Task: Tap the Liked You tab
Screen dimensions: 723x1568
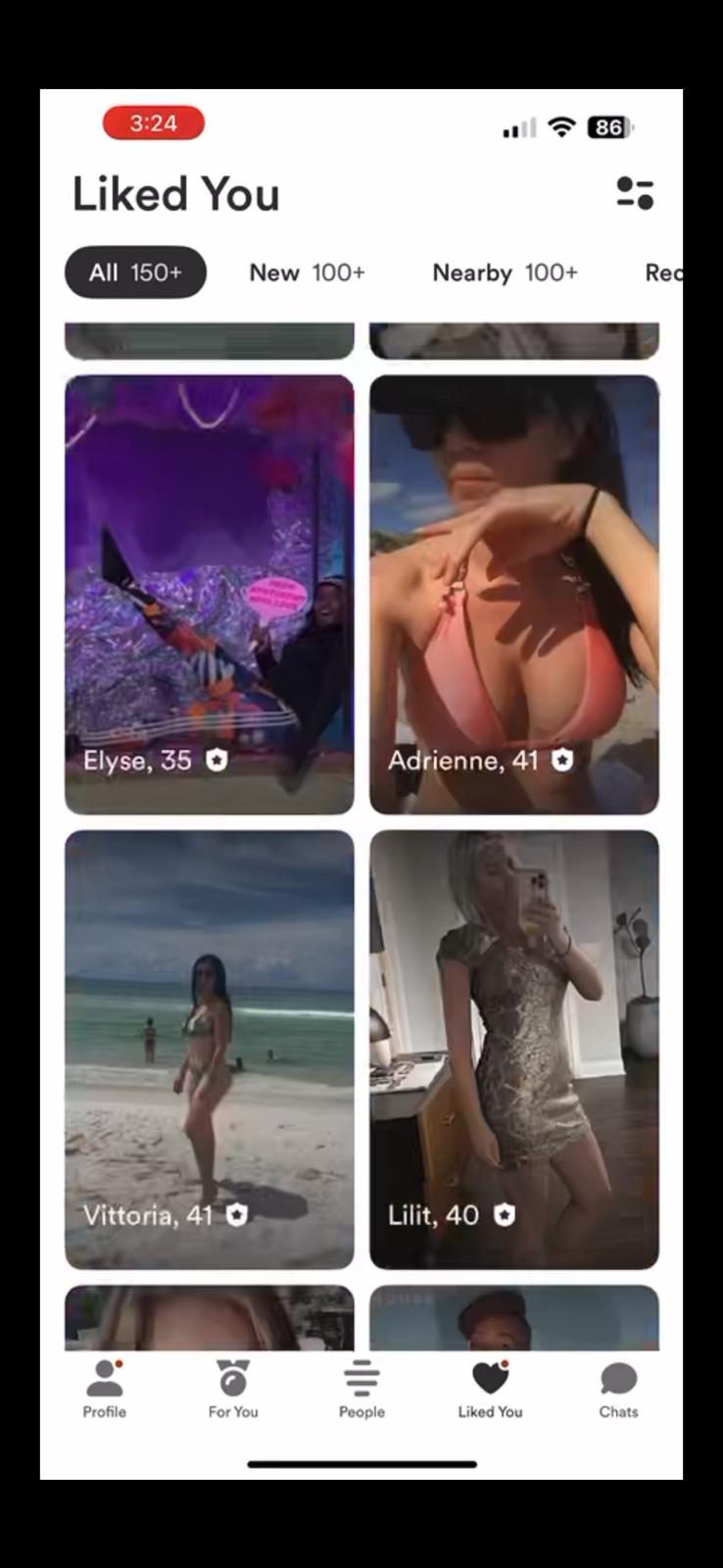Action: pyautogui.click(x=490, y=1389)
